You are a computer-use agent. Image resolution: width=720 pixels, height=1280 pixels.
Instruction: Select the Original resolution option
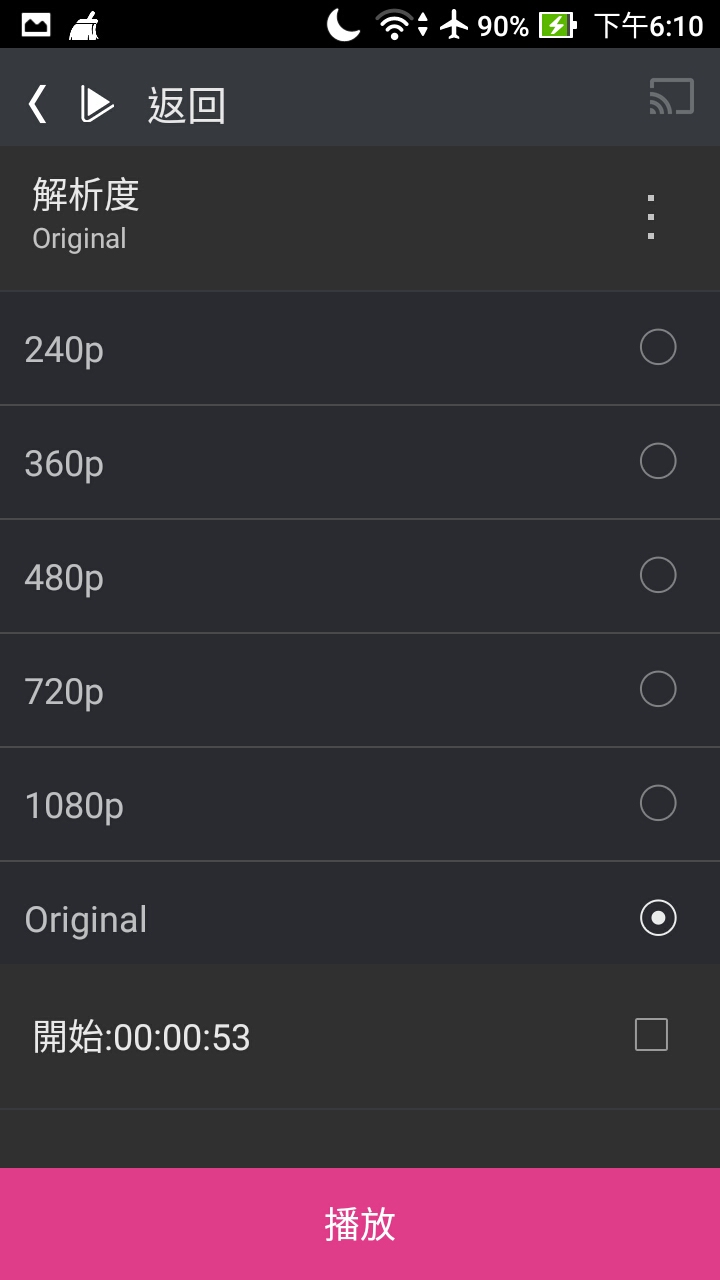[360, 919]
